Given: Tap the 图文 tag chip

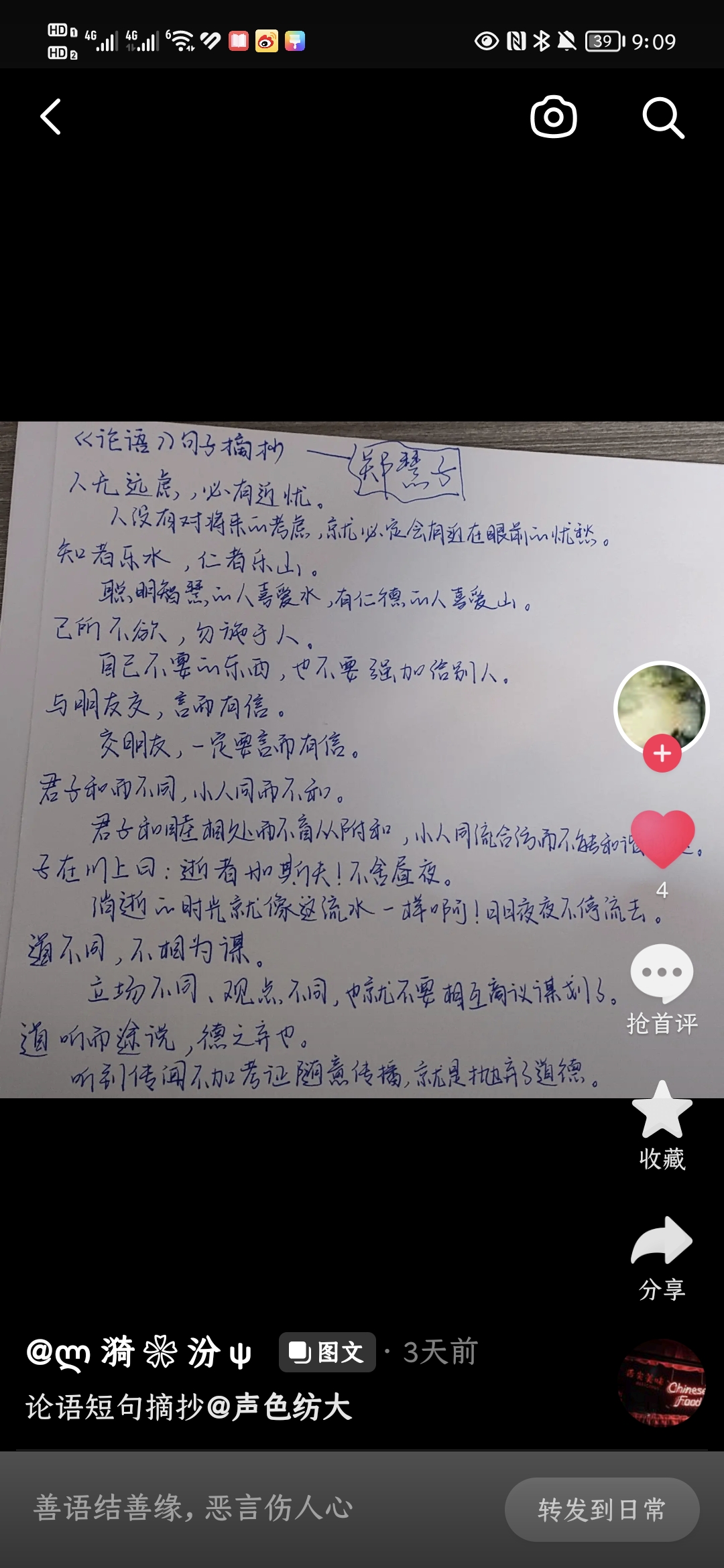Looking at the screenshot, I should pyautogui.click(x=327, y=1352).
